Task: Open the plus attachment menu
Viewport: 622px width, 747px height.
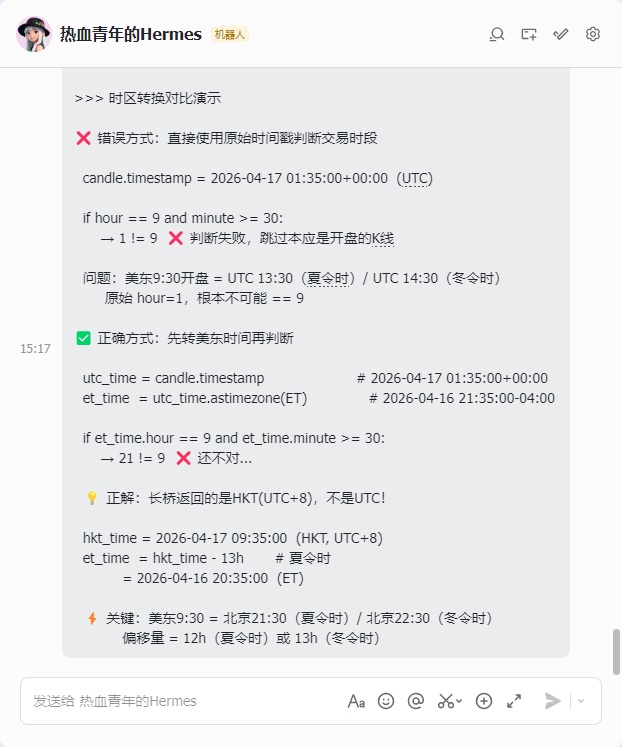Action: [484, 701]
